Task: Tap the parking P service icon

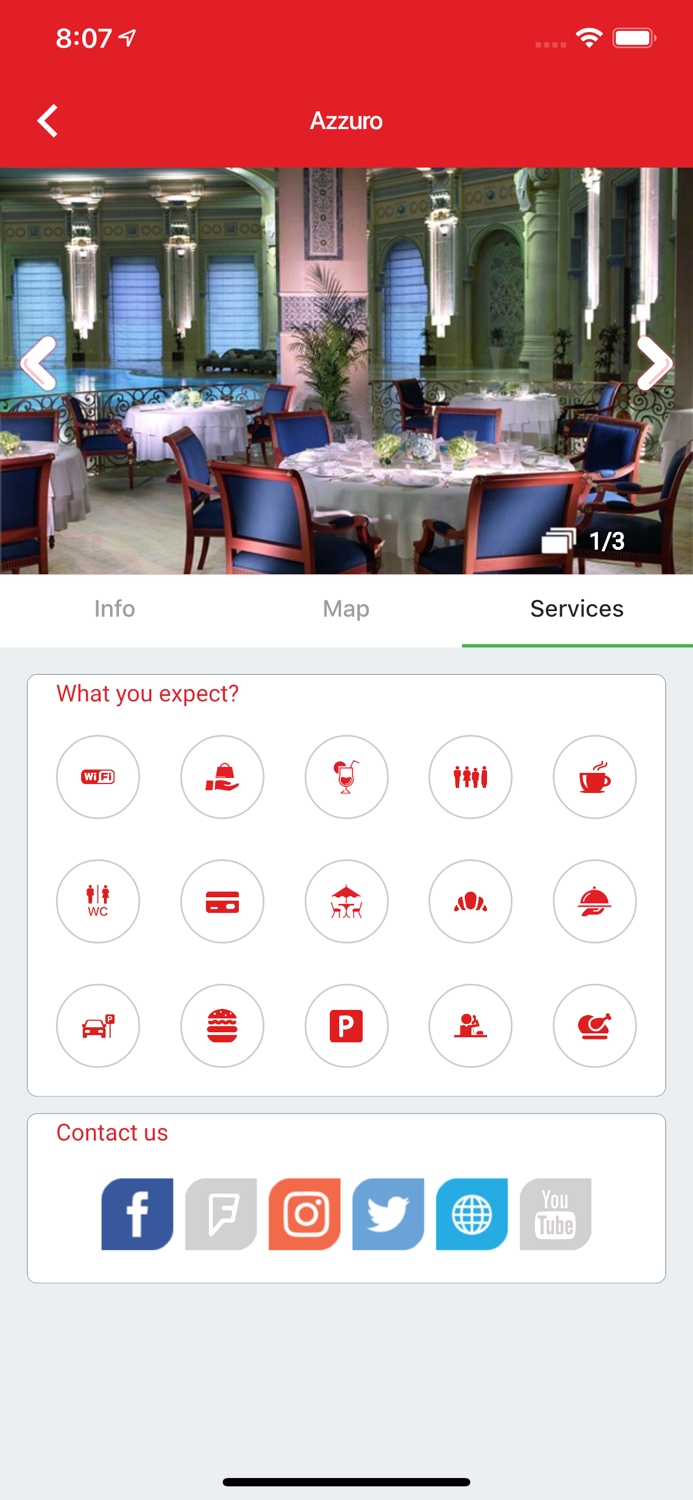Action: point(346,1025)
